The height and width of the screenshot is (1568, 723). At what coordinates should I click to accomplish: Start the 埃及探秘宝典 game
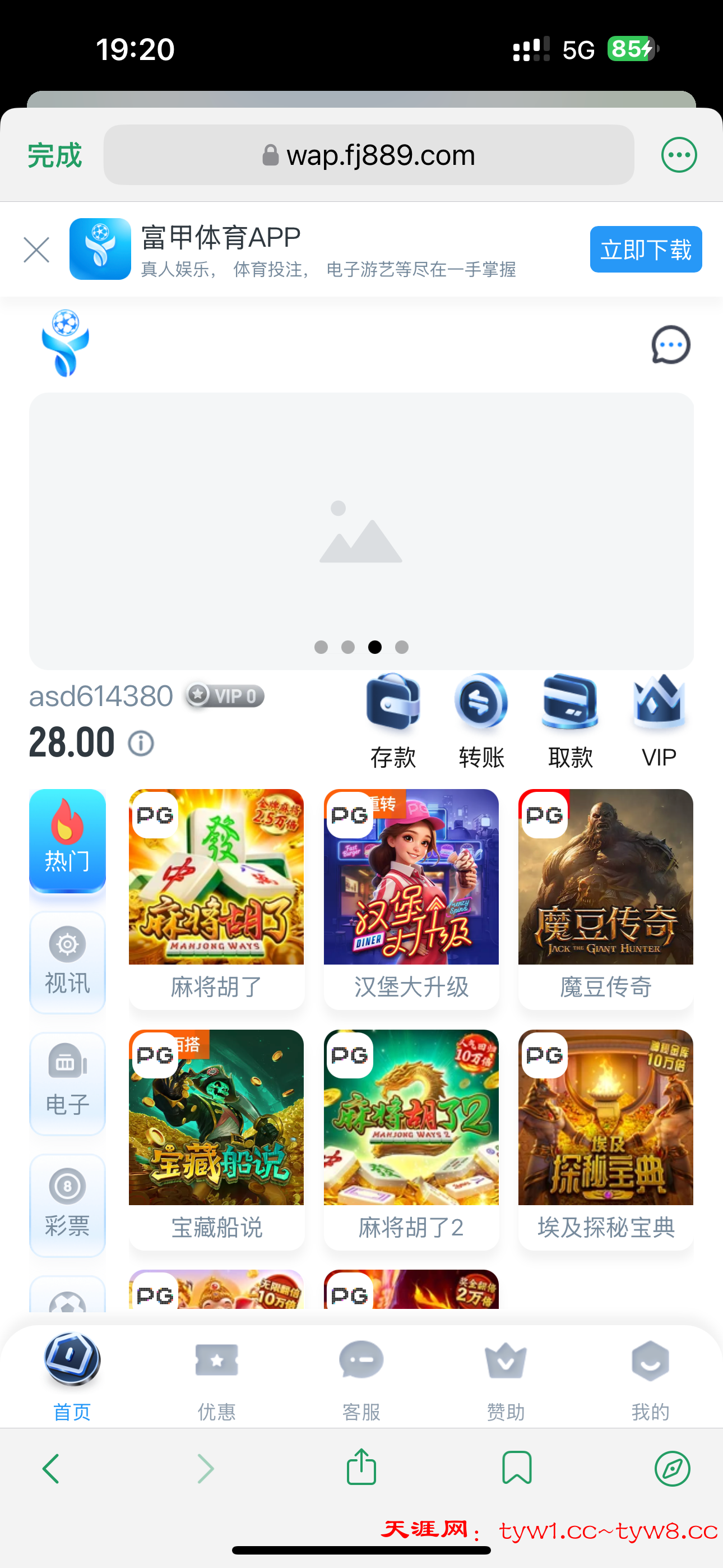tap(605, 1138)
